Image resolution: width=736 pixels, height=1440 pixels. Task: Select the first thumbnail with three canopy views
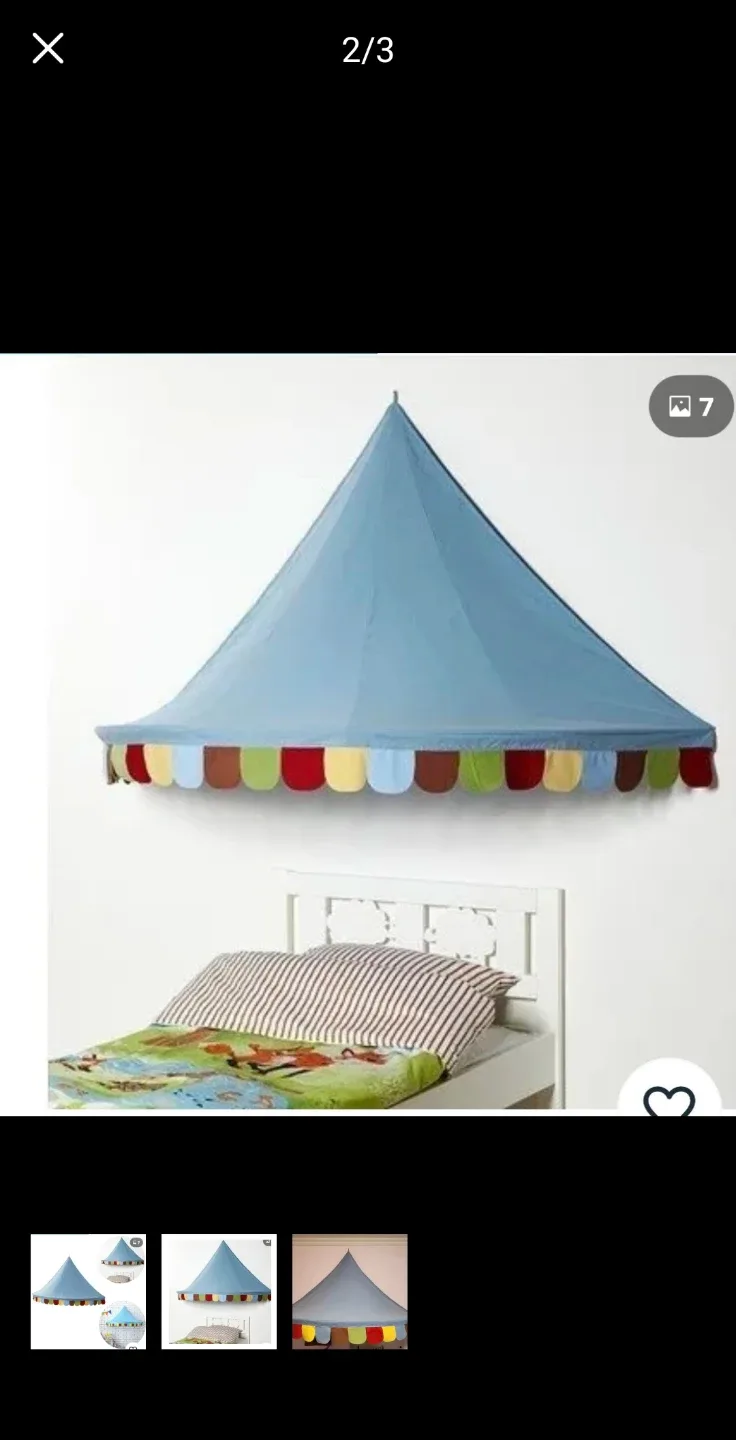click(x=88, y=1291)
